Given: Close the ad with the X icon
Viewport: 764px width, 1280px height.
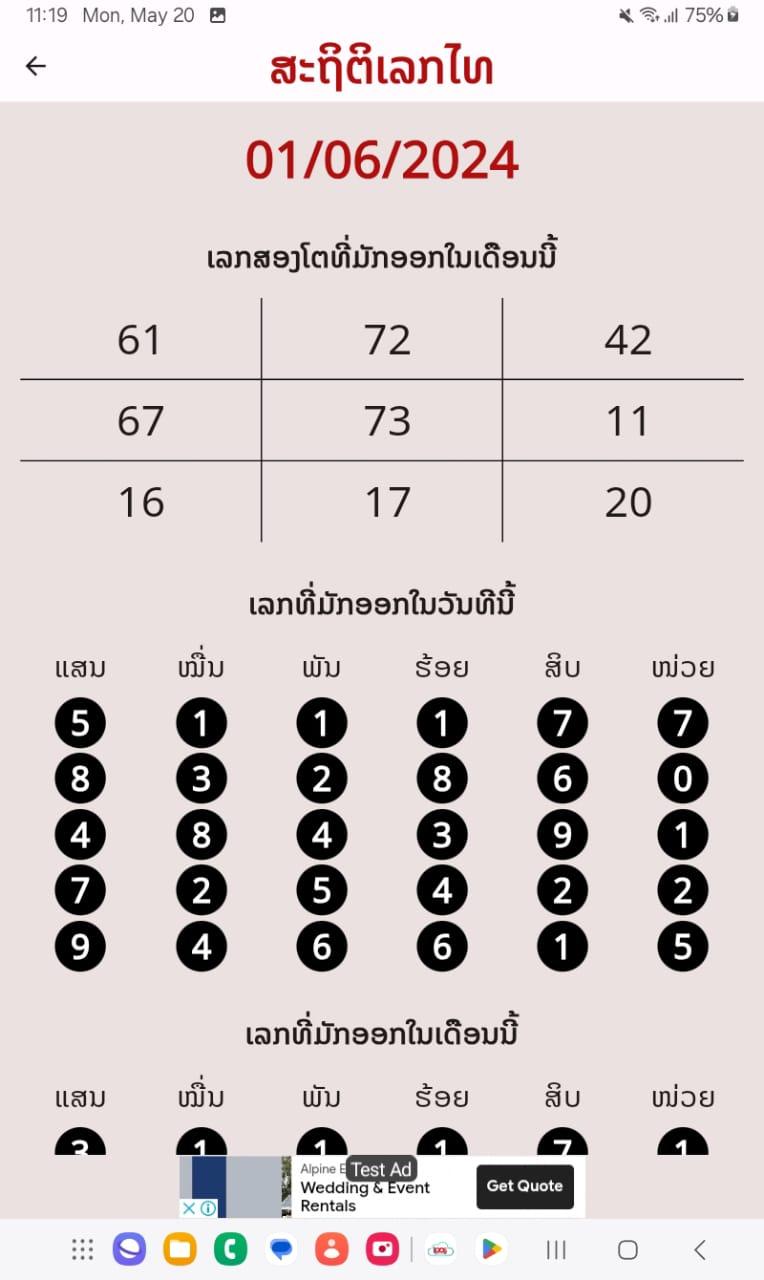Looking at the screenshot, I should (188, 1208).
